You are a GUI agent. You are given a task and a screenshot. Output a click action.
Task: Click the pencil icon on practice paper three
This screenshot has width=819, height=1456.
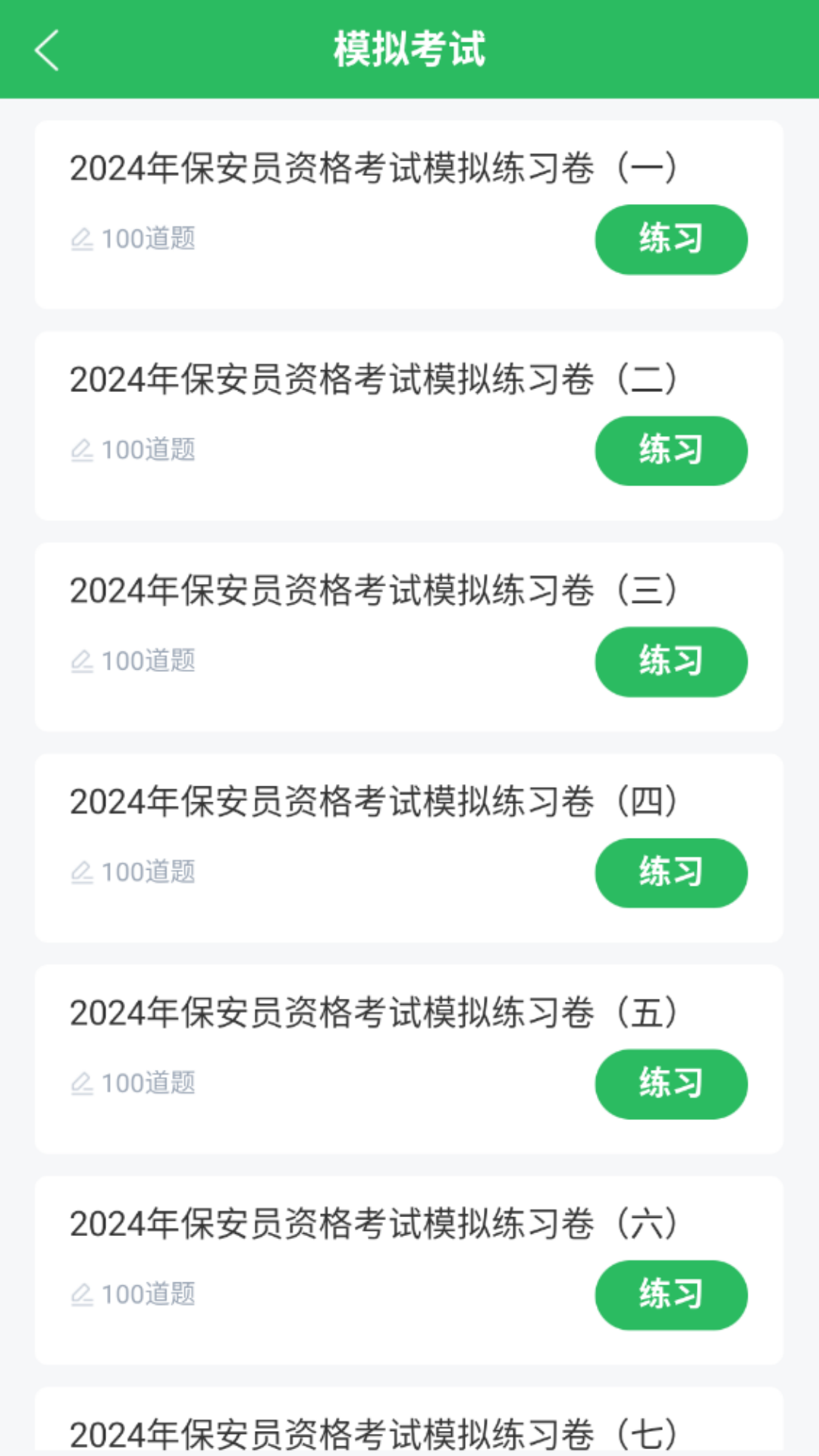[x=83, y=660]
